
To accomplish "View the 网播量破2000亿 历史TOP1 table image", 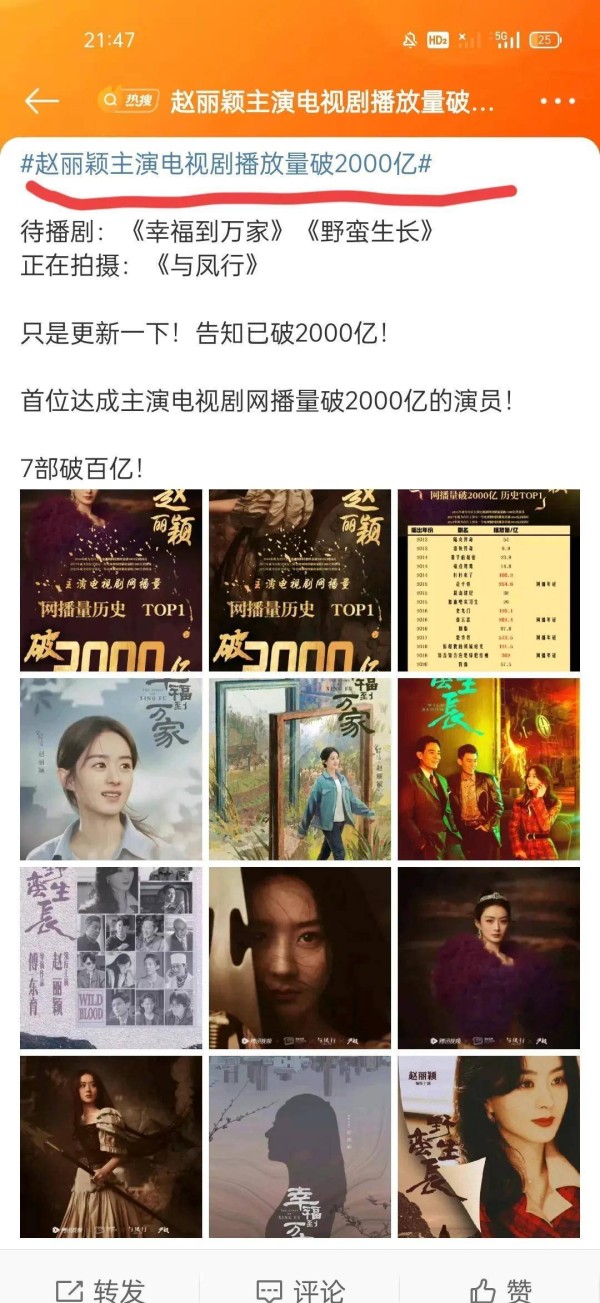I will (489, 580).
